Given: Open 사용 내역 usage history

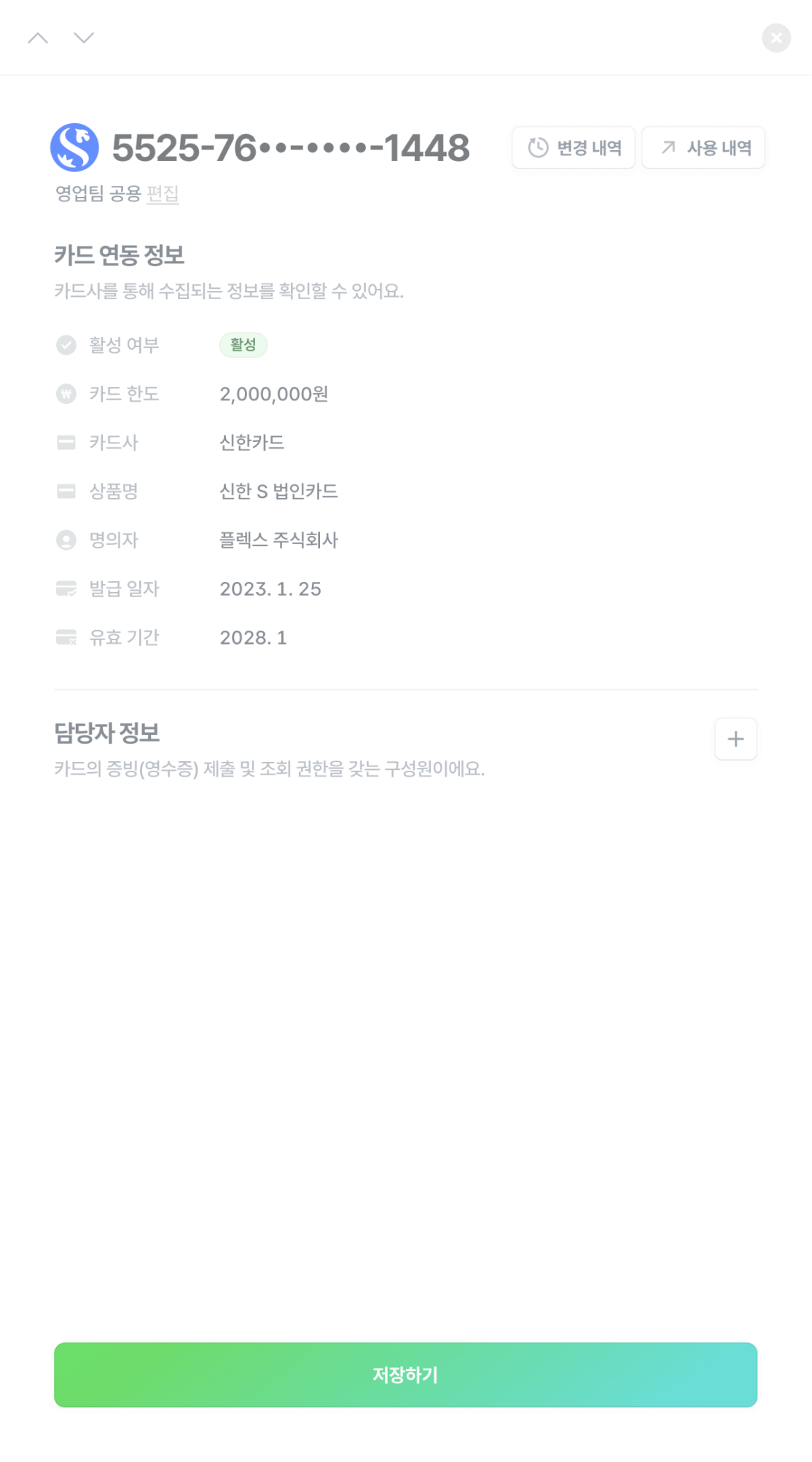Looking at the screenshot, I should tap(703, 148).
